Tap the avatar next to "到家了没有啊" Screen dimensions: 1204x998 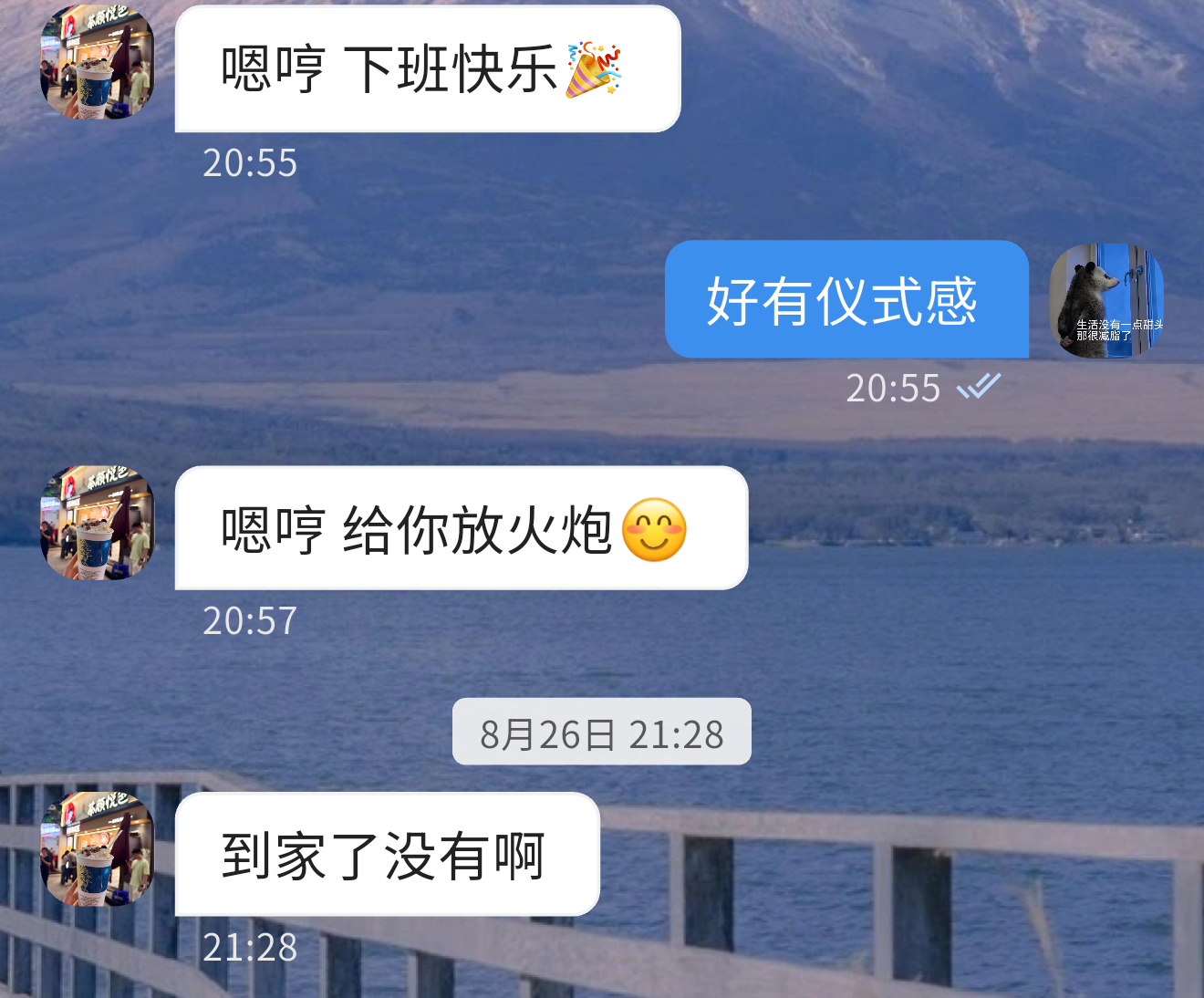(x=97, y=849)
